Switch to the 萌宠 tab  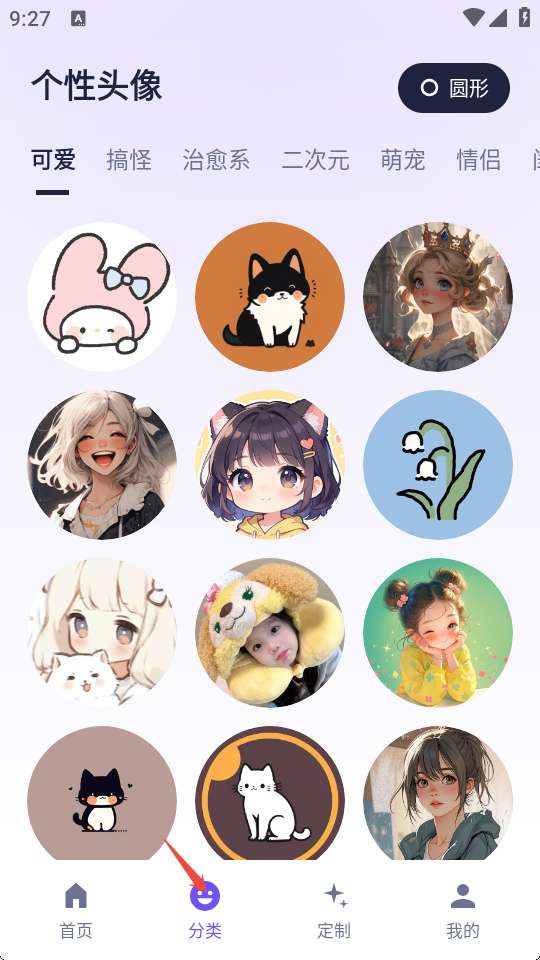(x=403, y=160)
